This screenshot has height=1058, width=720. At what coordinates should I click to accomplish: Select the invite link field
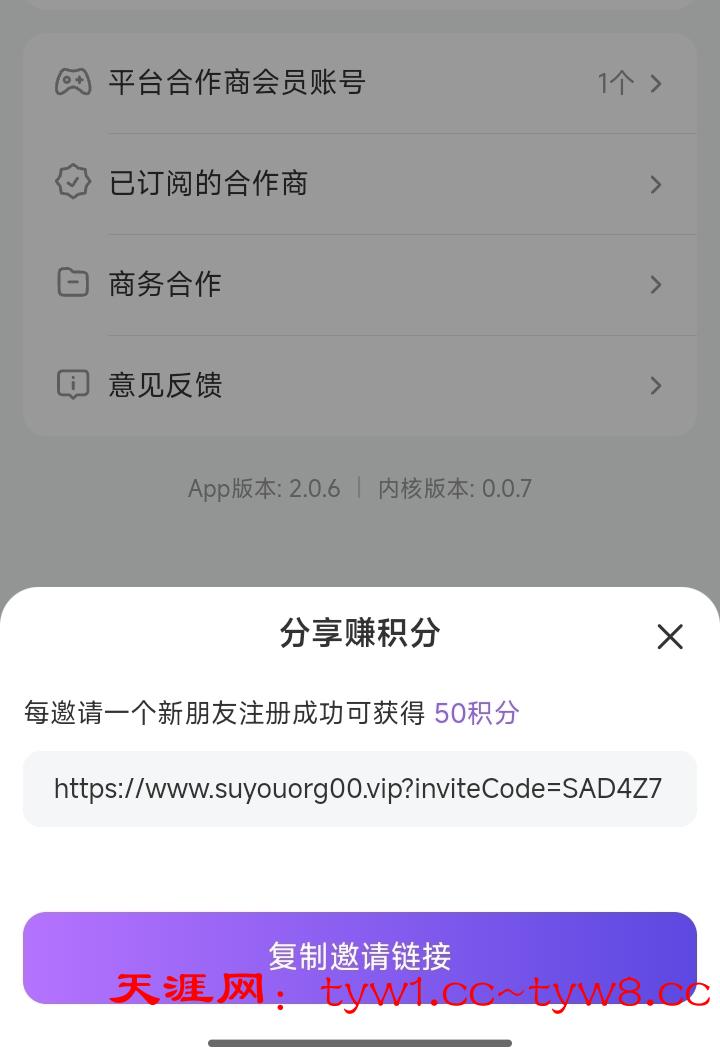pyautogui.click(x=360, y=789)
